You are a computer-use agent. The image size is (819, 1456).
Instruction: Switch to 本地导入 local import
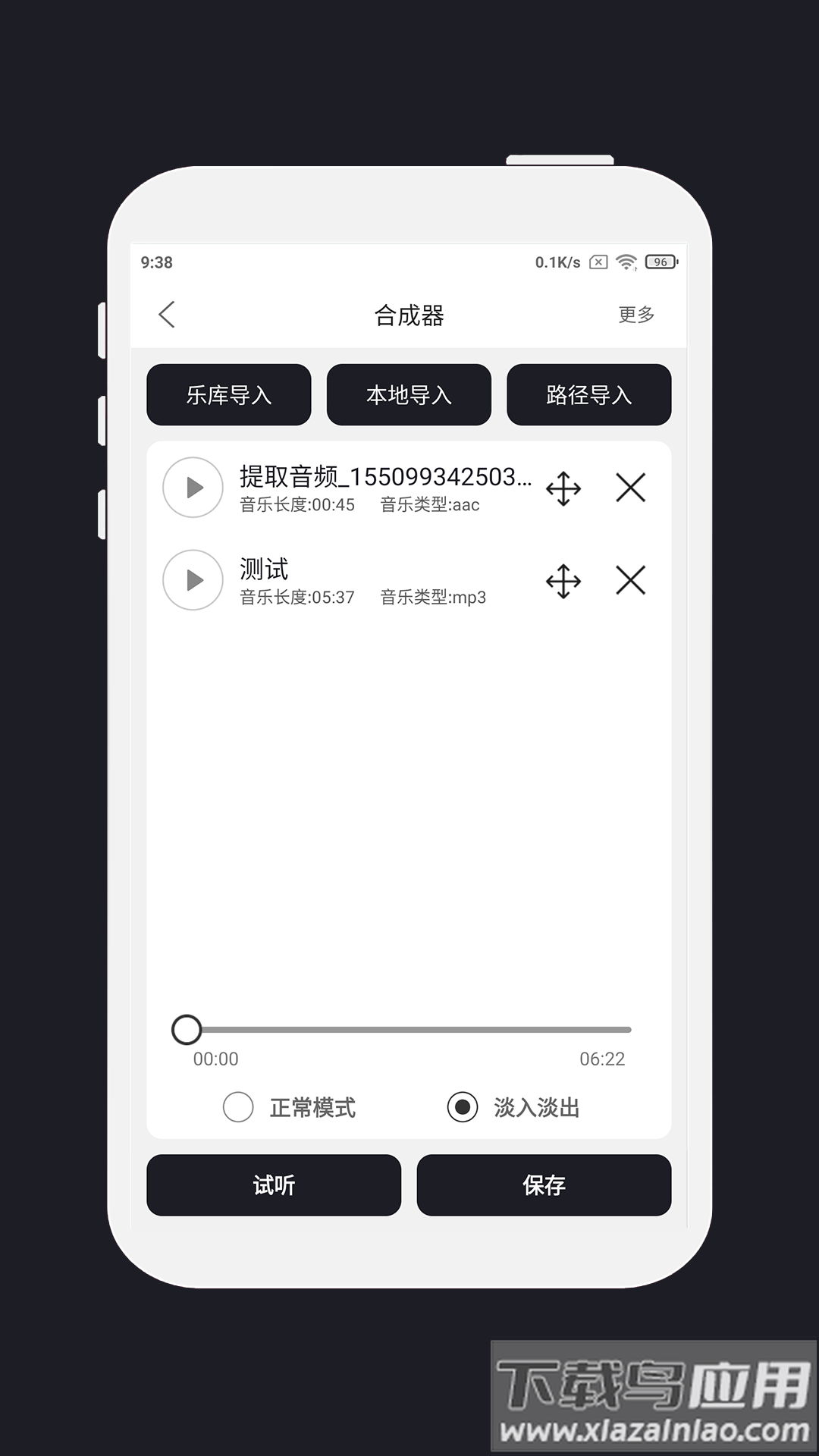coord(409,395)
